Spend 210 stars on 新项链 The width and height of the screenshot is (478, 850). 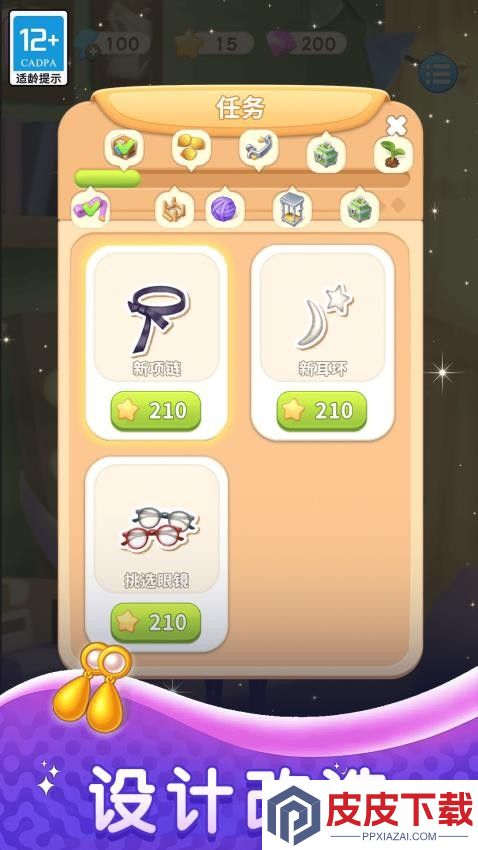tap(156, 411)
